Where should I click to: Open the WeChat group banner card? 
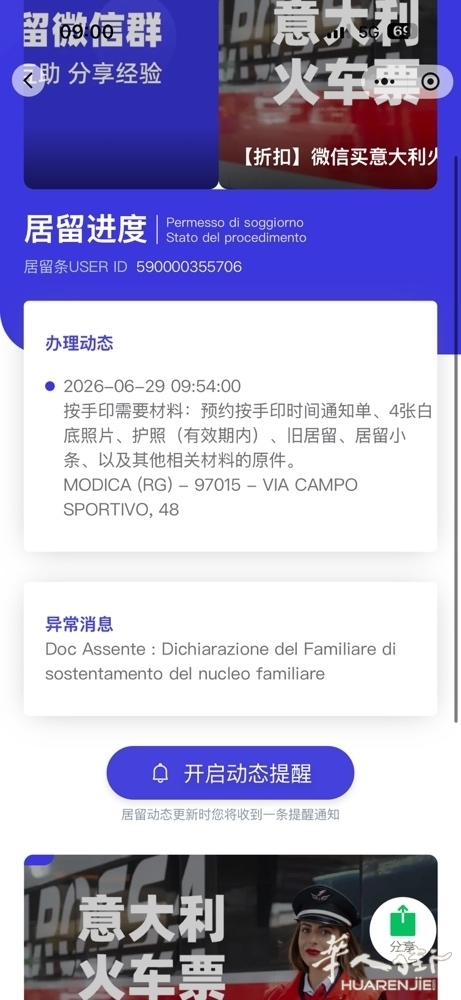tap(121, 94)
